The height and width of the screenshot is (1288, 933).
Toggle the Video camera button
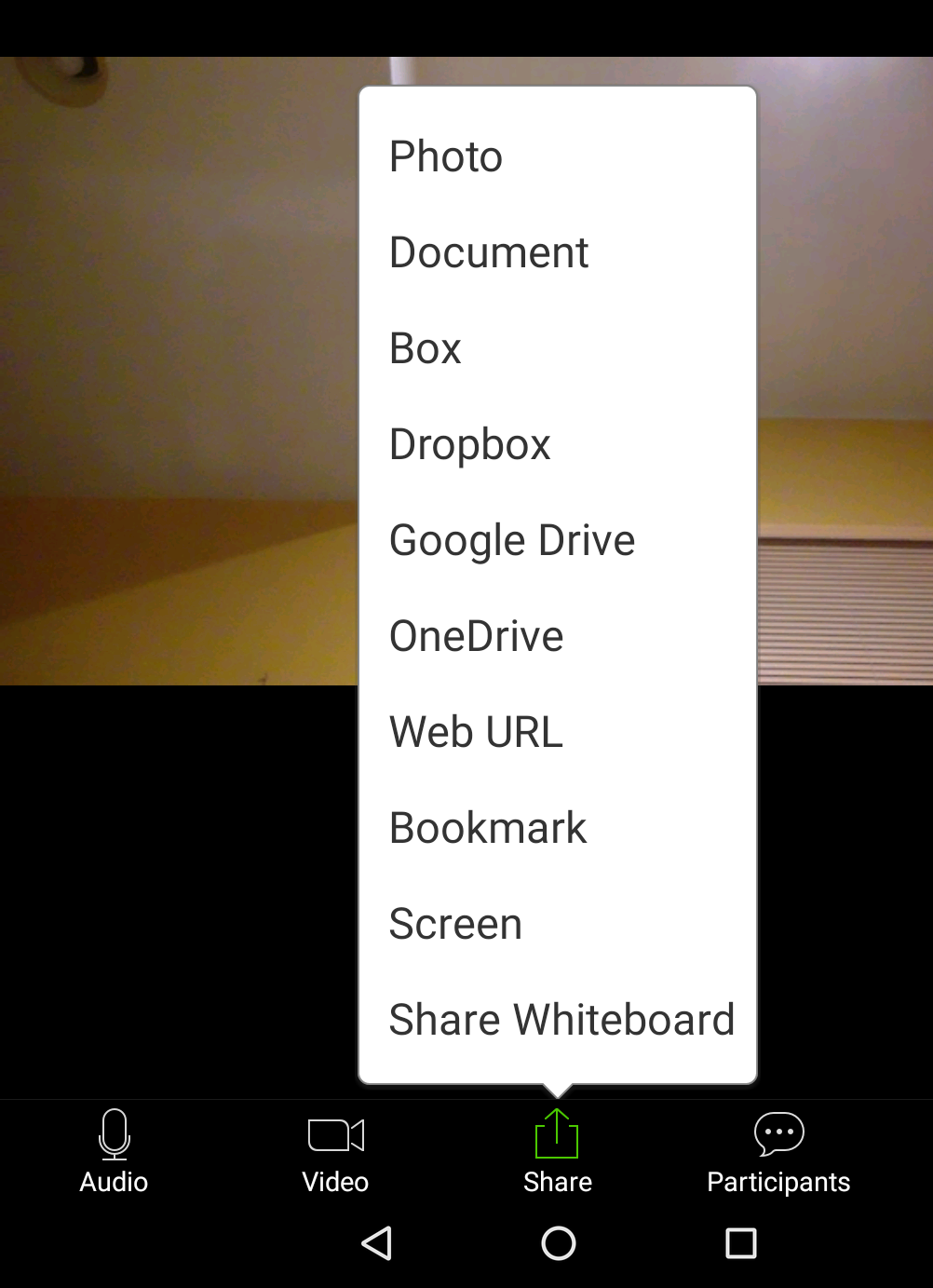[x=335, y=1151]
